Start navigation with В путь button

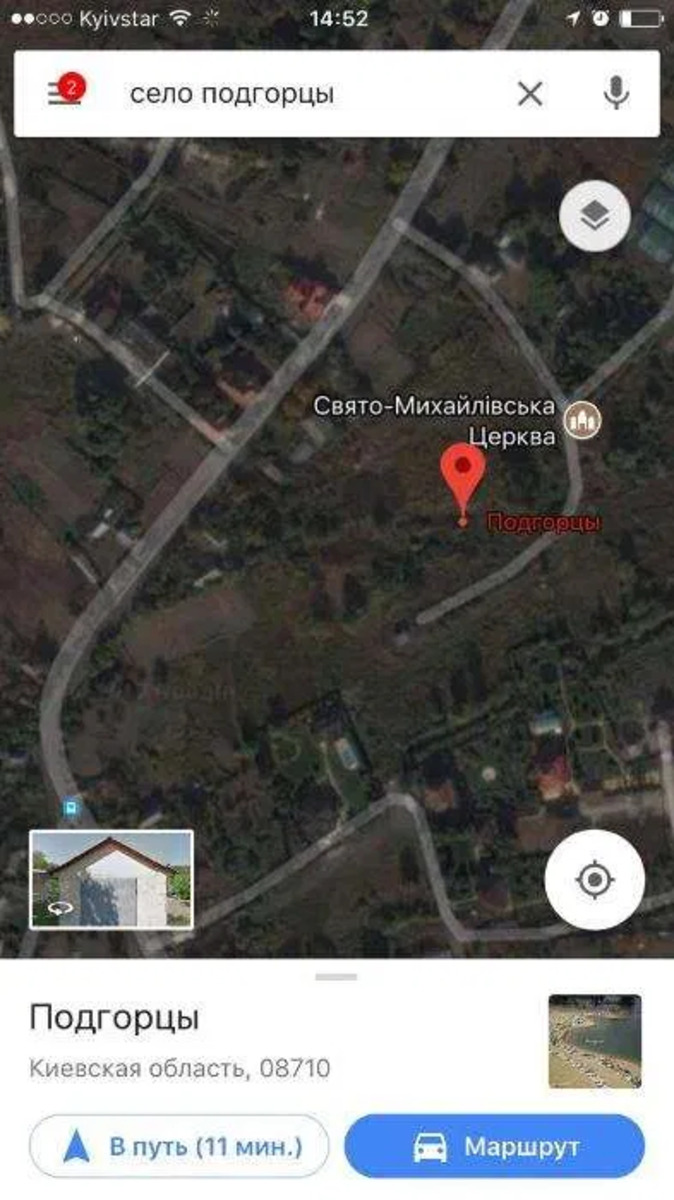tap(179, 1146)
